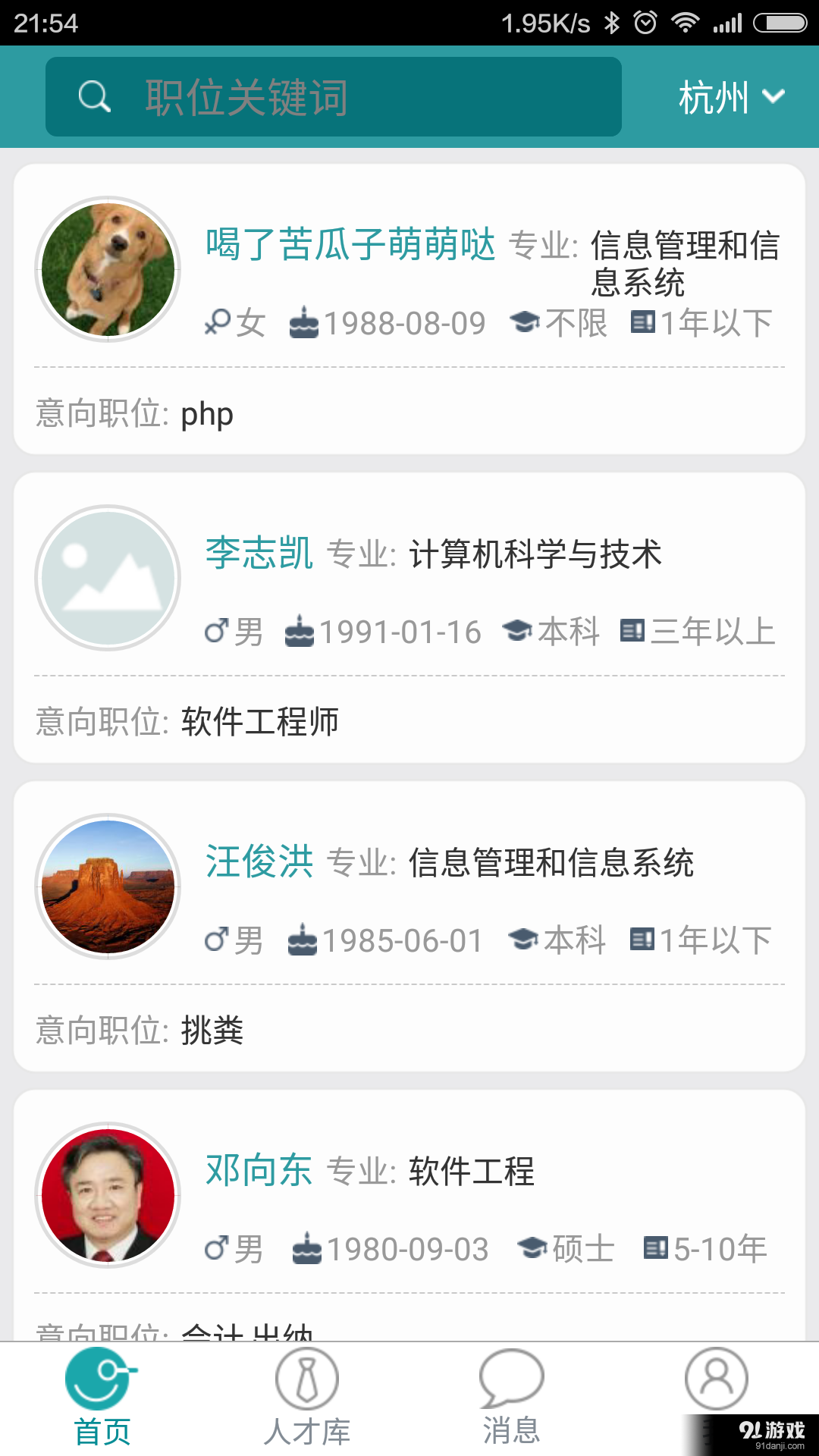This screenshot has height=1456, width=819.
Task: View 李志凯's resume by clicking his name
Action: [x=258, y=554]
